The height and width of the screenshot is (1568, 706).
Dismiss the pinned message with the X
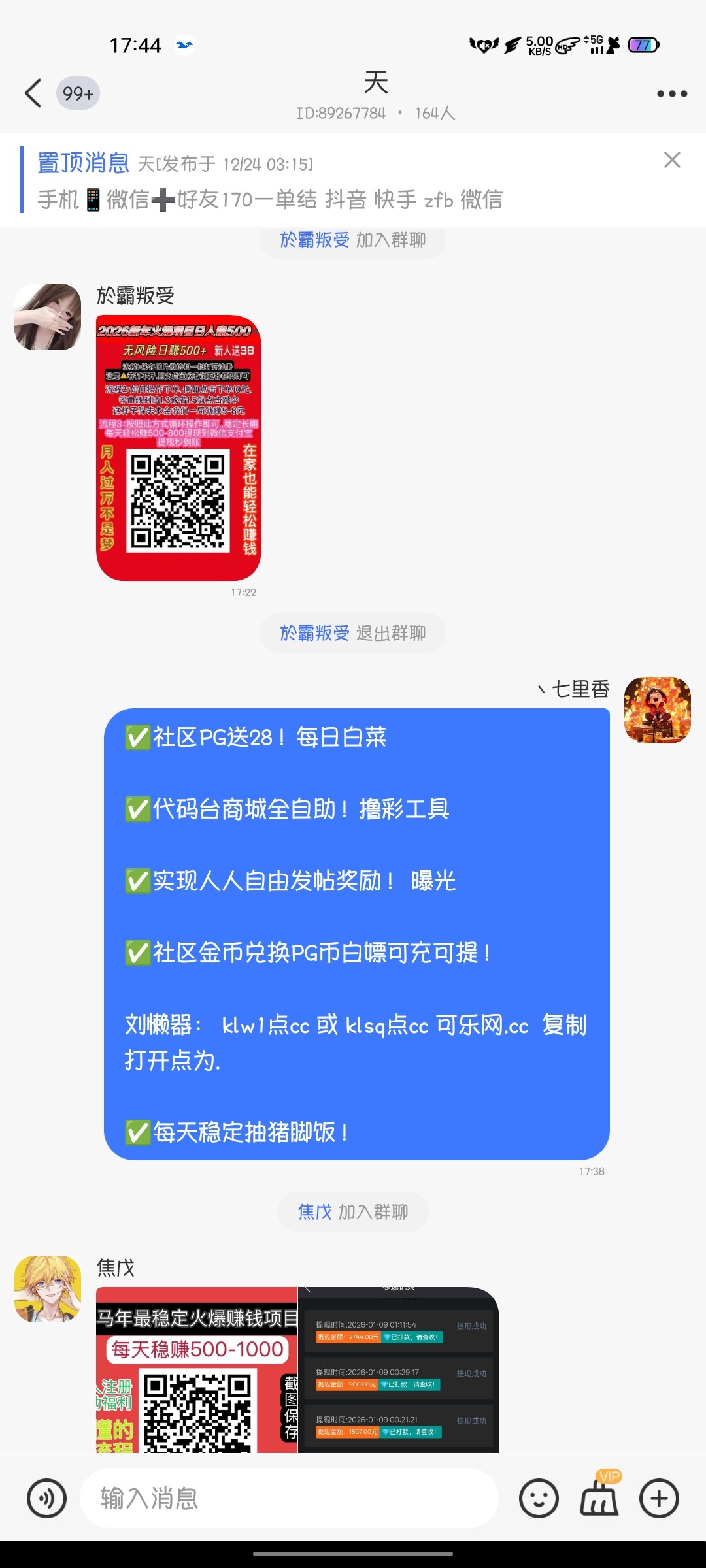coord(672,161)
